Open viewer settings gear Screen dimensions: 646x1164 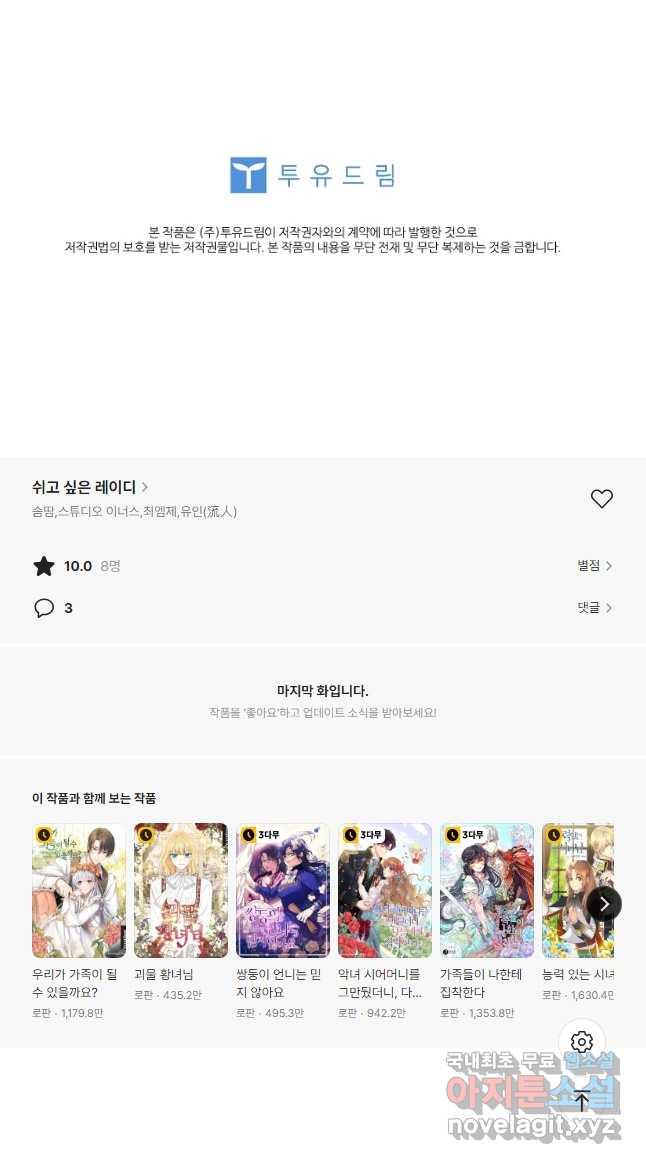tap(582, 1041)
